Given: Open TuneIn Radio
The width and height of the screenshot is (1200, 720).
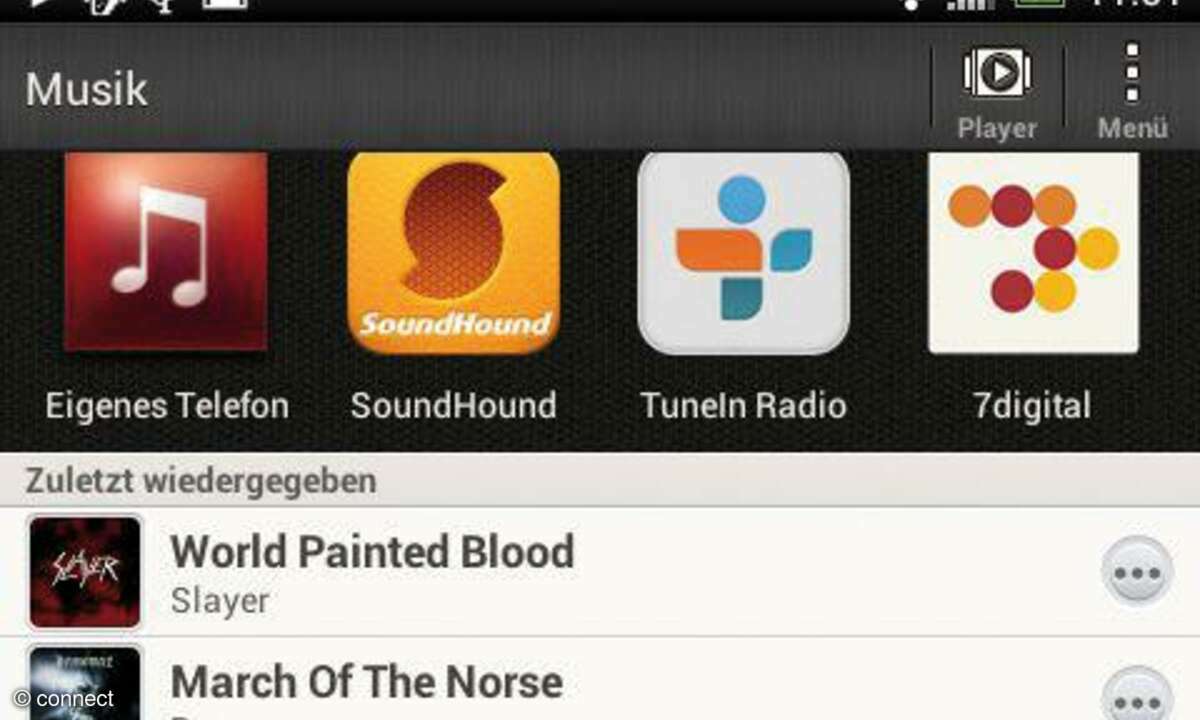Looking at the screenshot, I should click(743, 253).
